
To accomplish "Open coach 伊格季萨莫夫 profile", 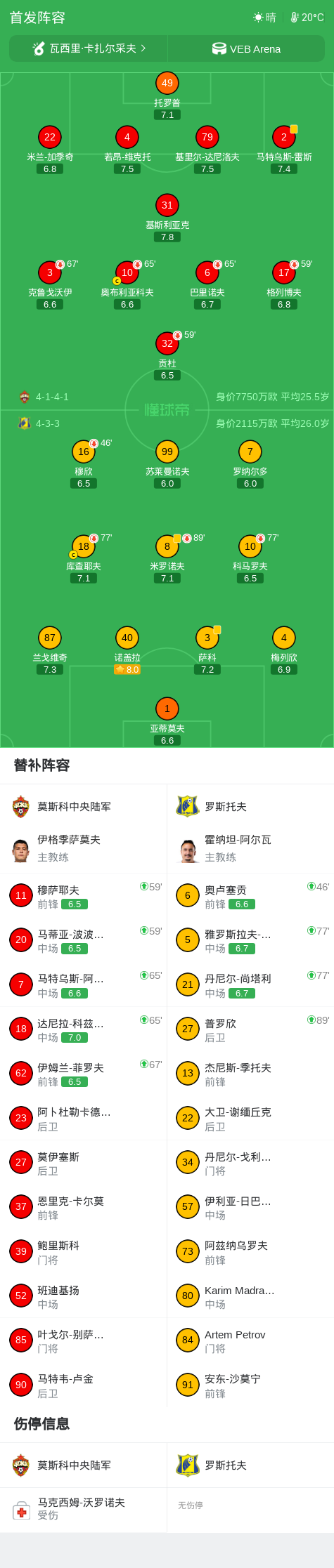I will 84,848.
